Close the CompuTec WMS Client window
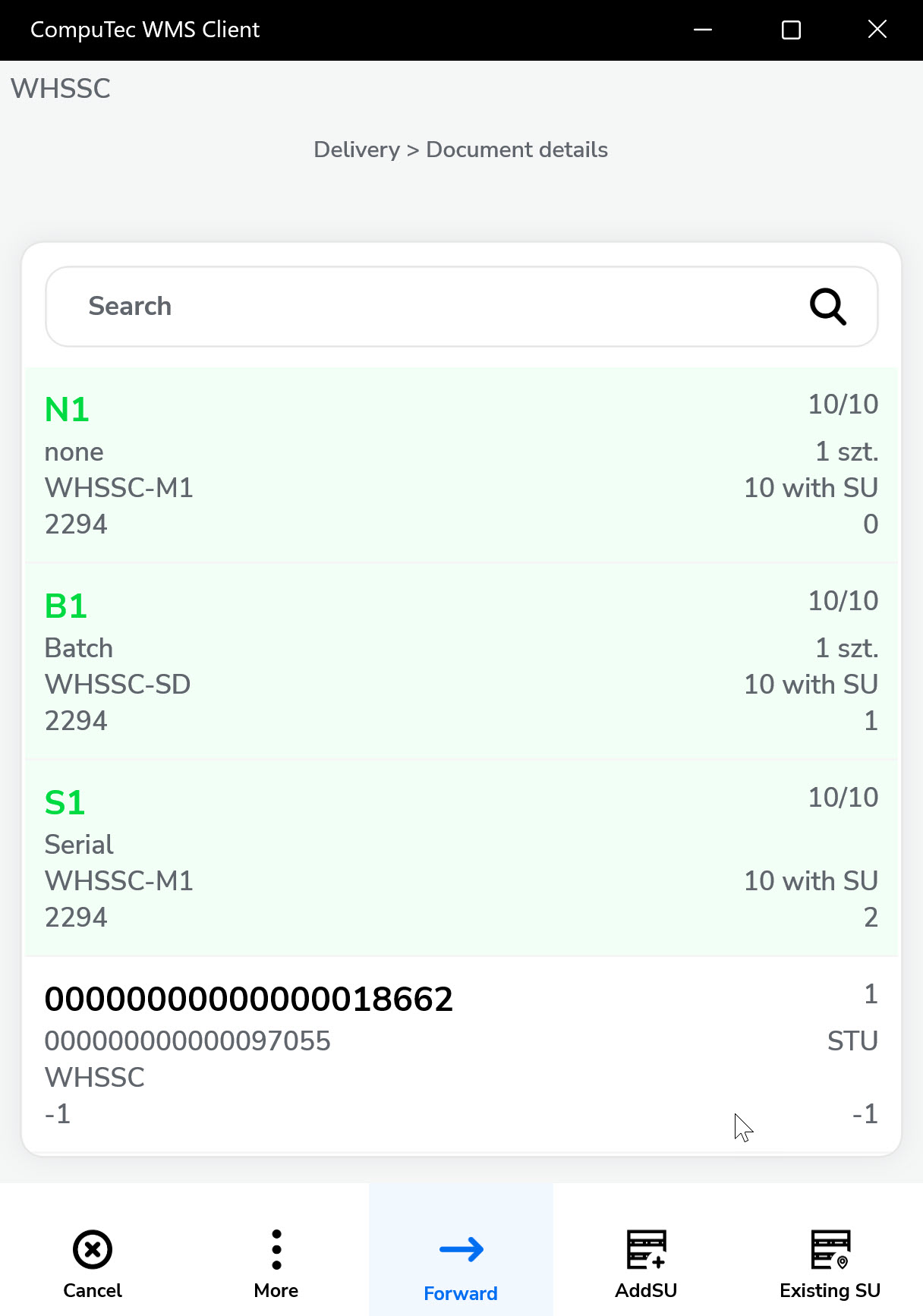Image resolution: width=923 pixels, height=1316 pixels. click(877, 30)
